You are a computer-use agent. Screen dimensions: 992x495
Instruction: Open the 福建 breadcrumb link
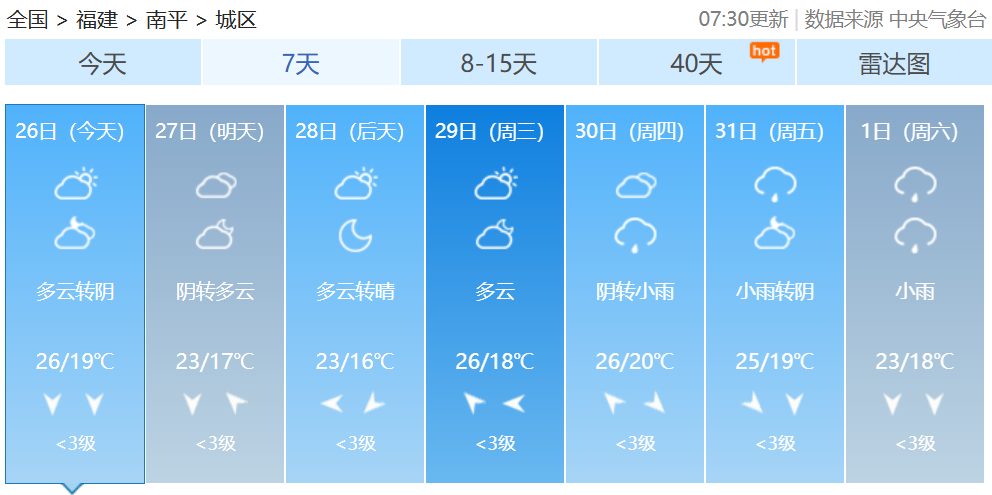(96, 18)
